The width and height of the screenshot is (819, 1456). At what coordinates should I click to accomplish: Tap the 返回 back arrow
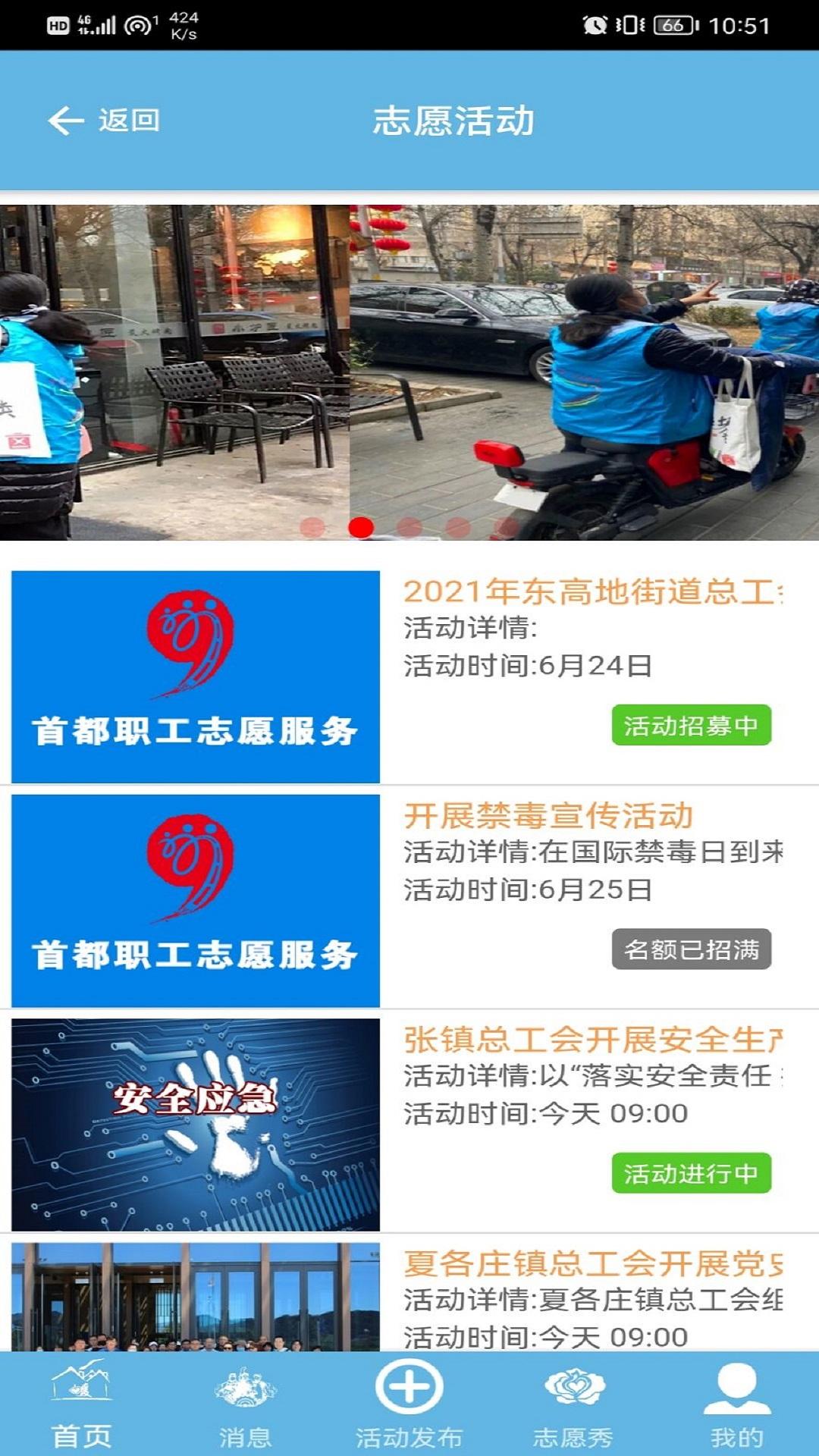(x=102, y=121)
